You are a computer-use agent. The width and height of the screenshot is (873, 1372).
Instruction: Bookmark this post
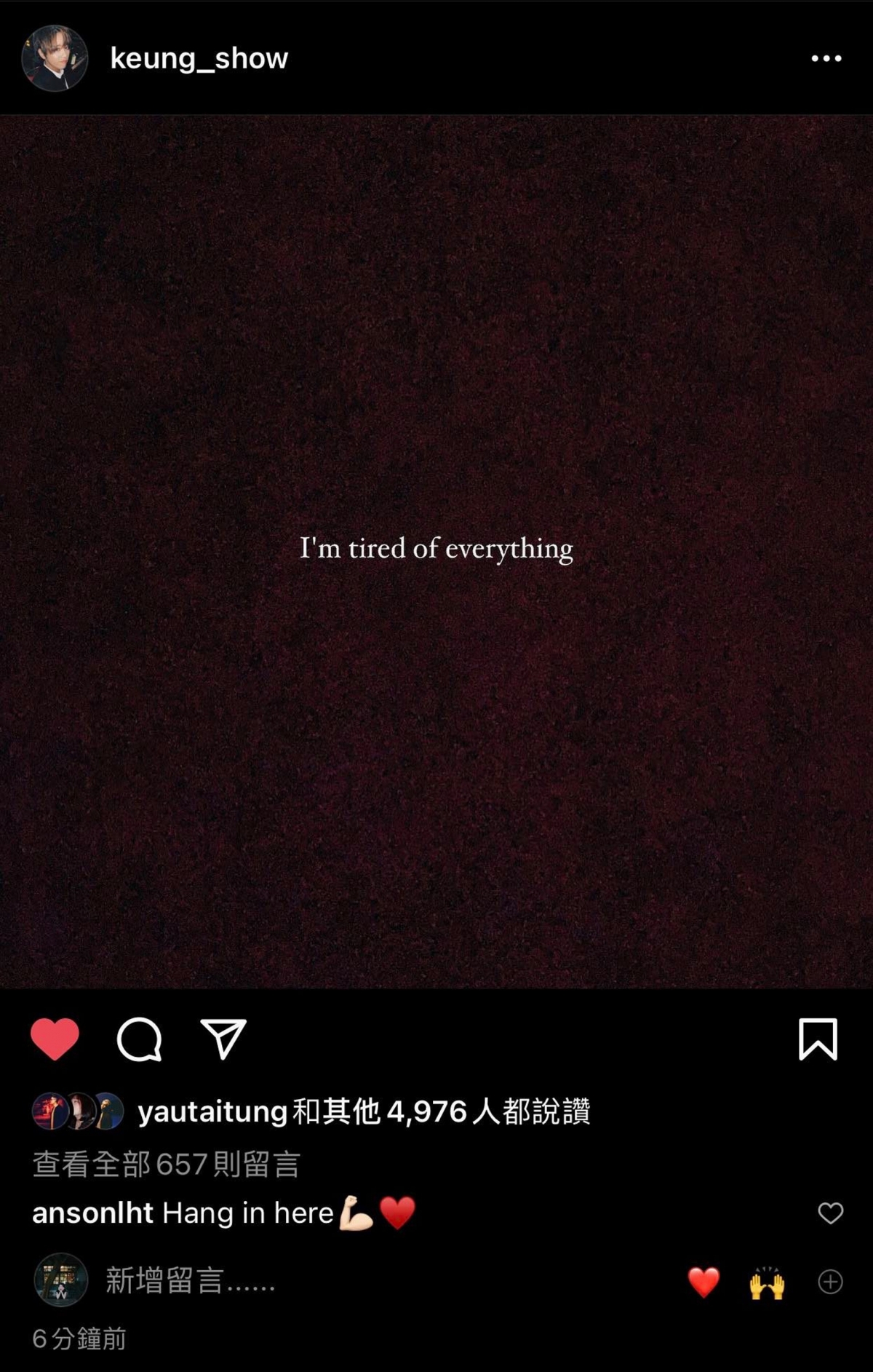click(818, 1039)
